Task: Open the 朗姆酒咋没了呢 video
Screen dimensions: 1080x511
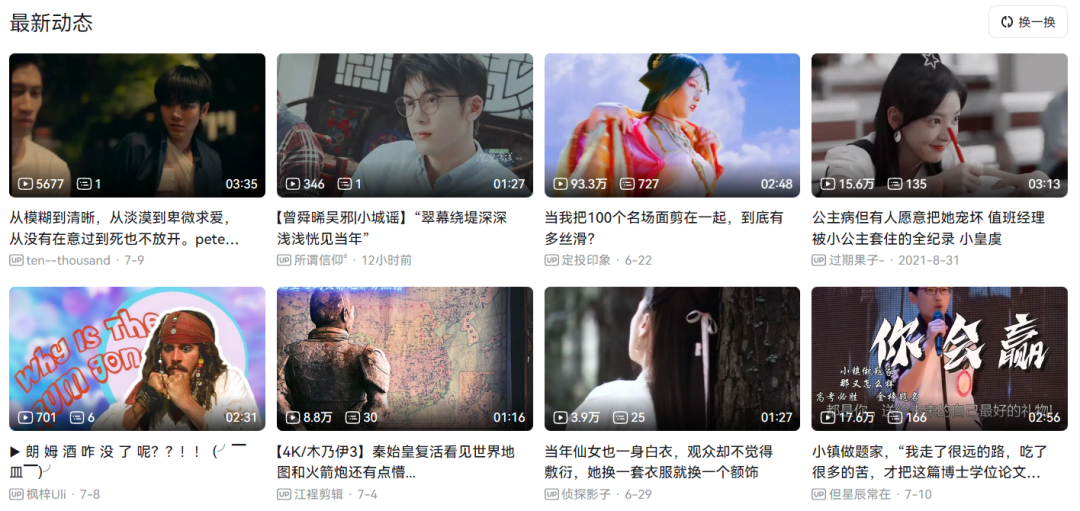Action: [137, 359]
